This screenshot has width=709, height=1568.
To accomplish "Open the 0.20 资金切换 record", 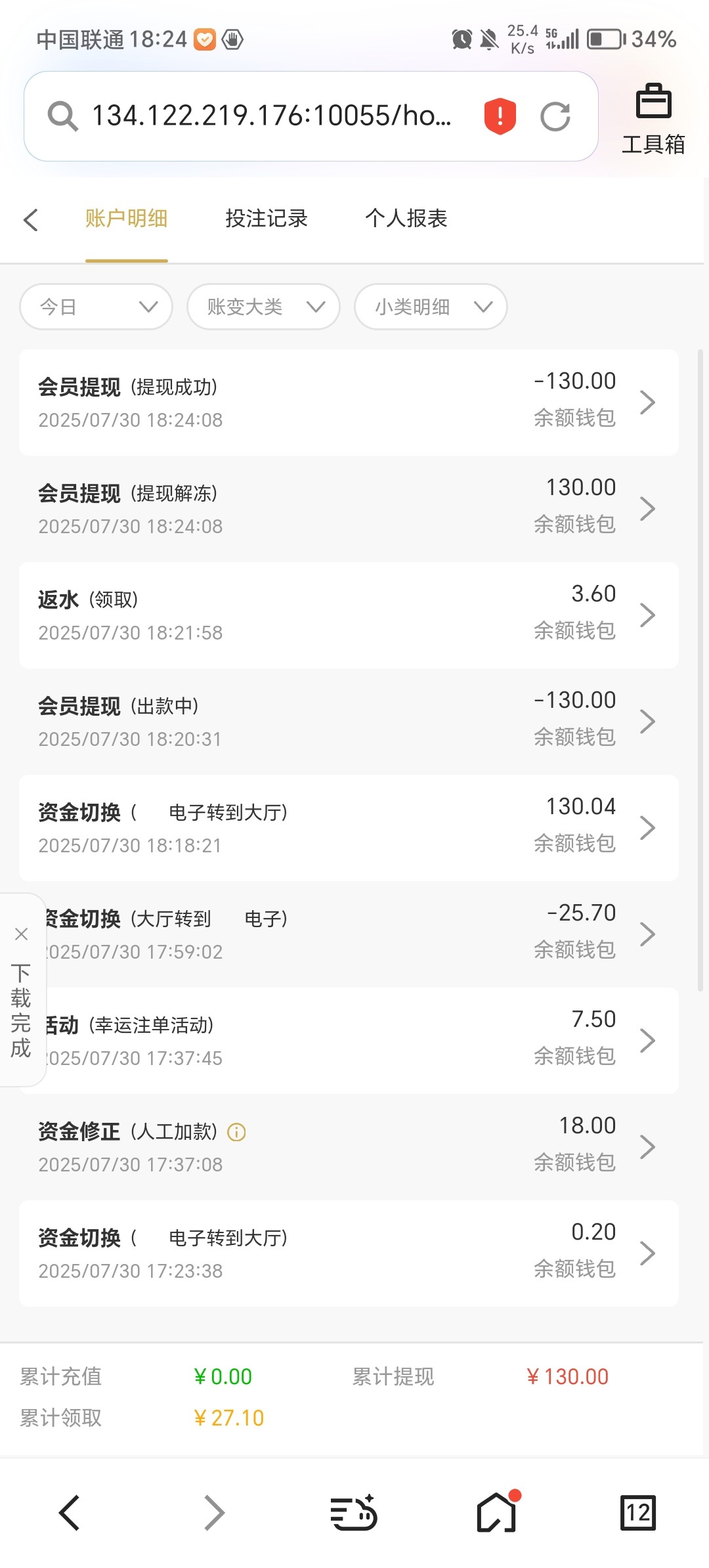I will (348, 1253).
